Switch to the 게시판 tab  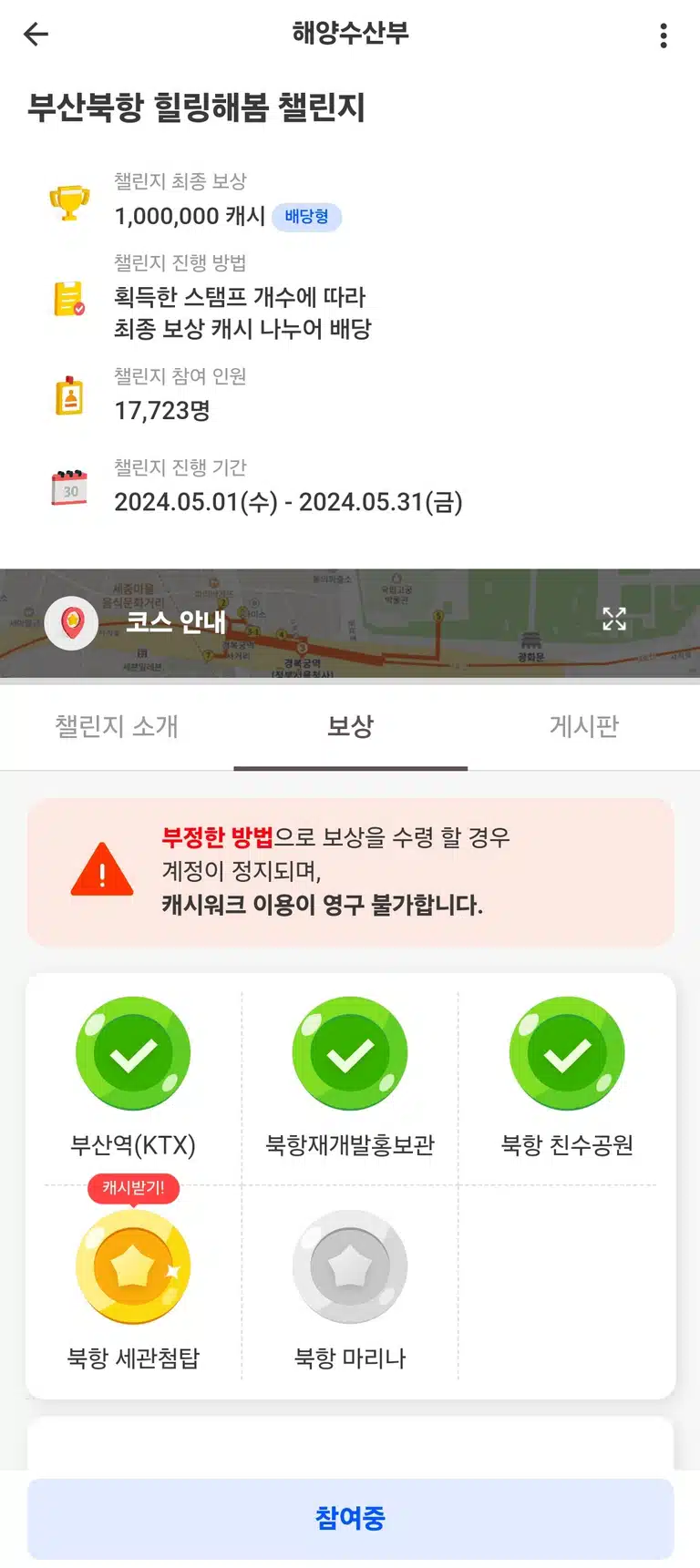click(x=583, y=726)
